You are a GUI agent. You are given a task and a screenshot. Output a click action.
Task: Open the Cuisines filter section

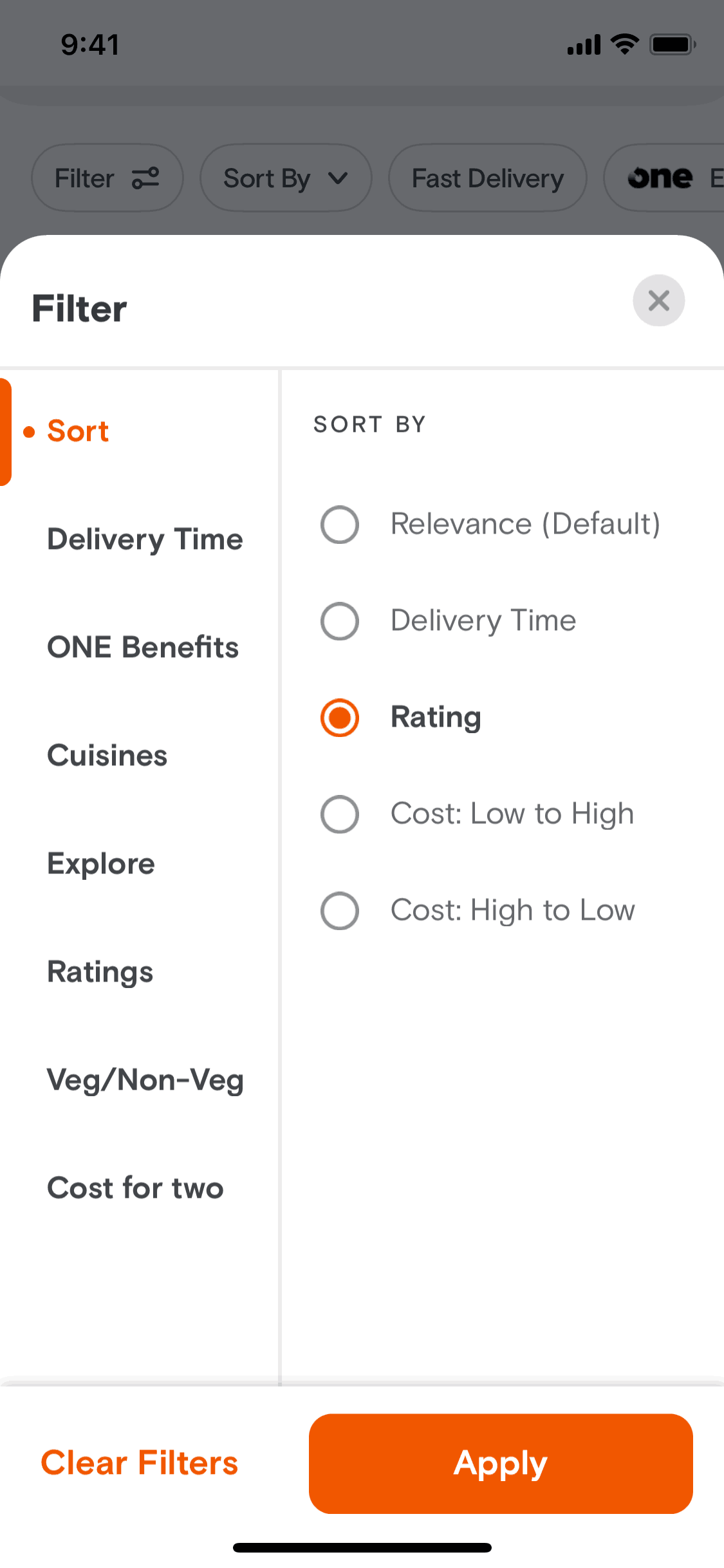coord(106,755)
